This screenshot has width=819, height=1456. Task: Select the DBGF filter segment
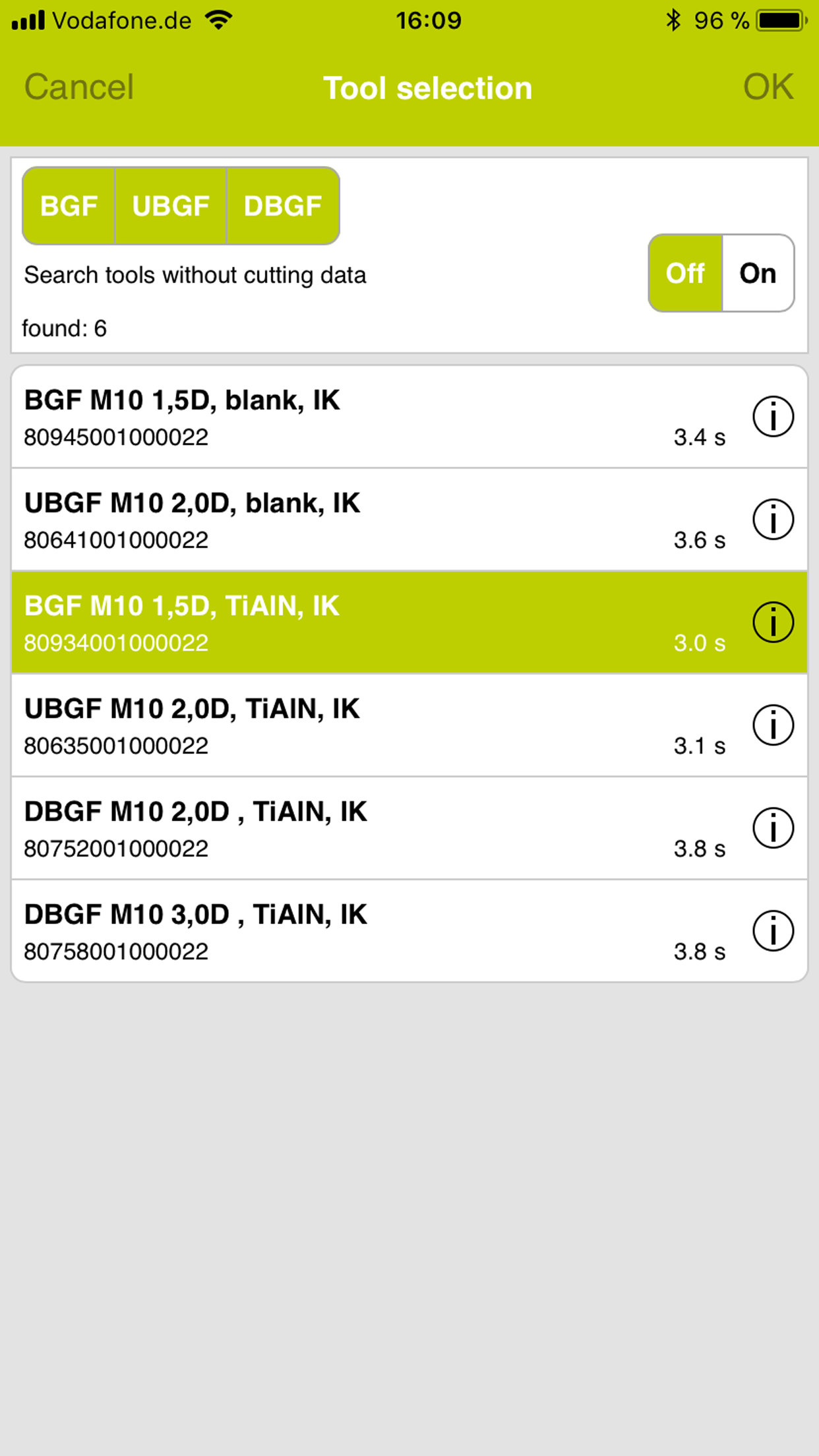[x=283, y=206]
